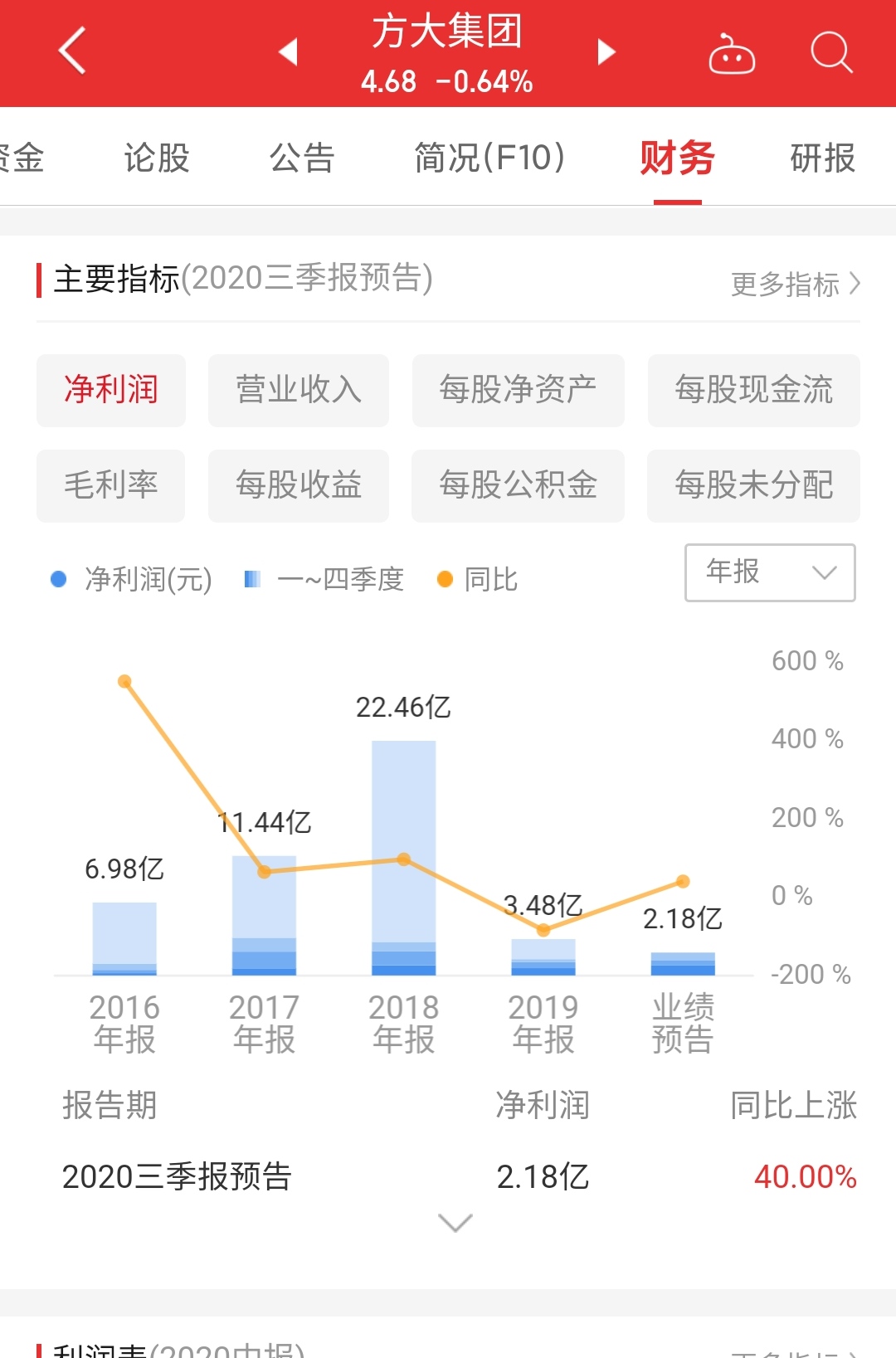Viewport: 896px width, 1358px height.
Task: Open 更多指标 with its chevron
Action: [x=794, y=284]
